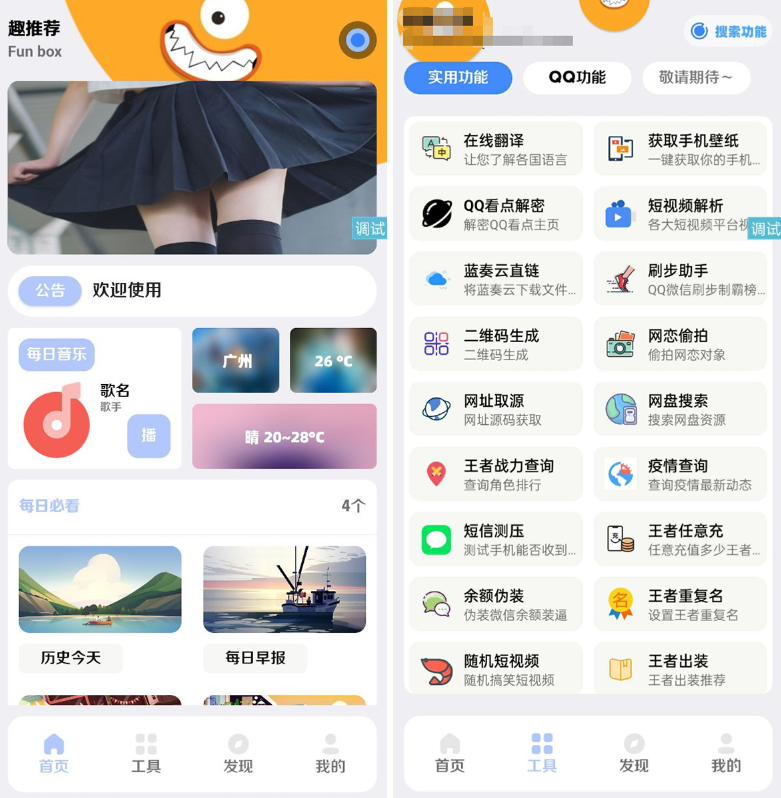Open 王者战力查询 rank lookup
The image size is (781, 798).
pyautogui.click(x=495, y=473)
